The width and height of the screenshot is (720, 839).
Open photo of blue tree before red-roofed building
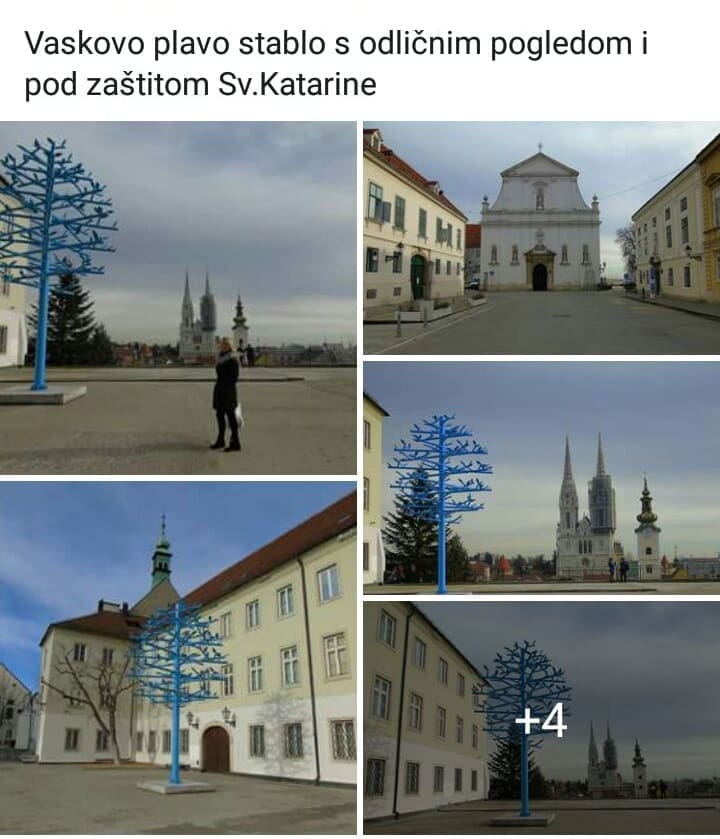pos(178,658)
